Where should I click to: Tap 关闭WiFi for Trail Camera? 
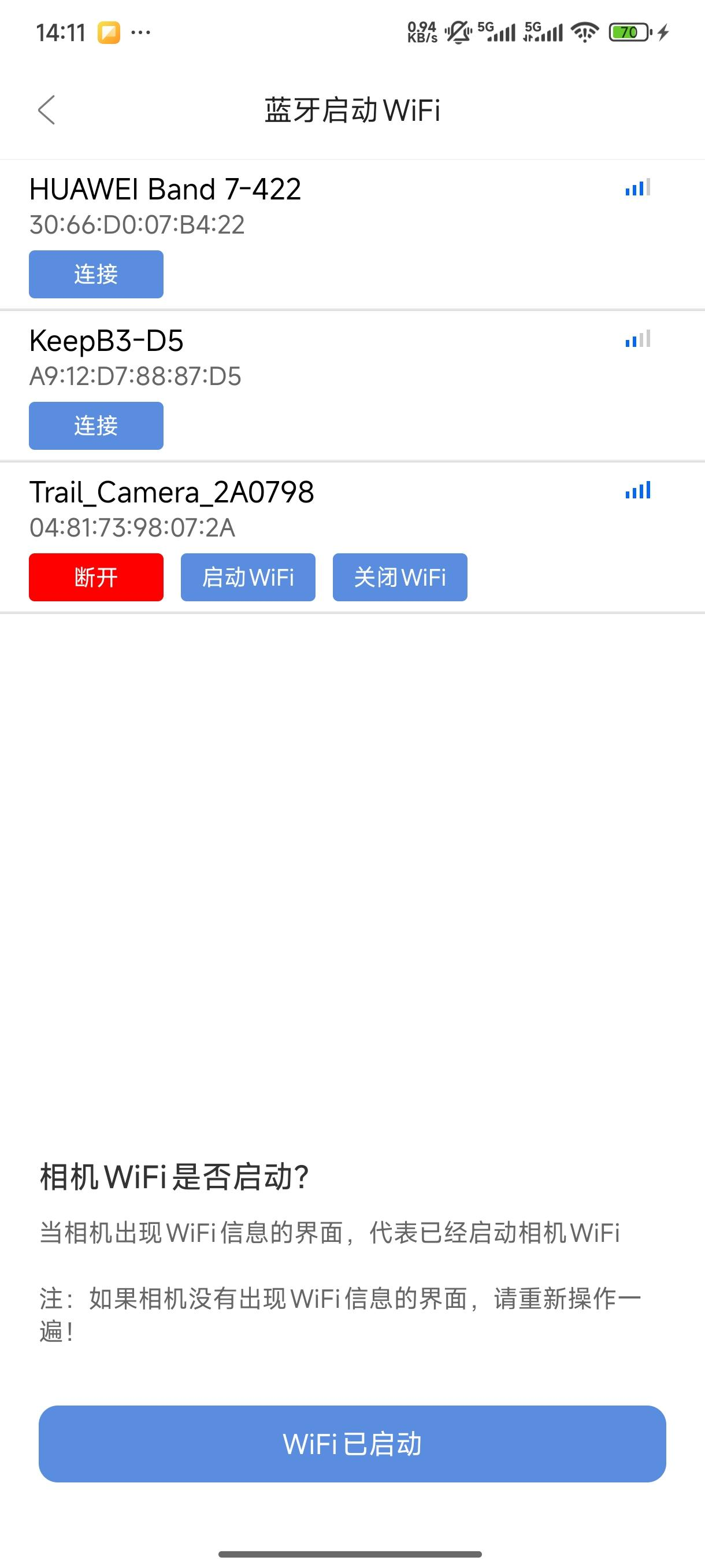click(400, 577)
